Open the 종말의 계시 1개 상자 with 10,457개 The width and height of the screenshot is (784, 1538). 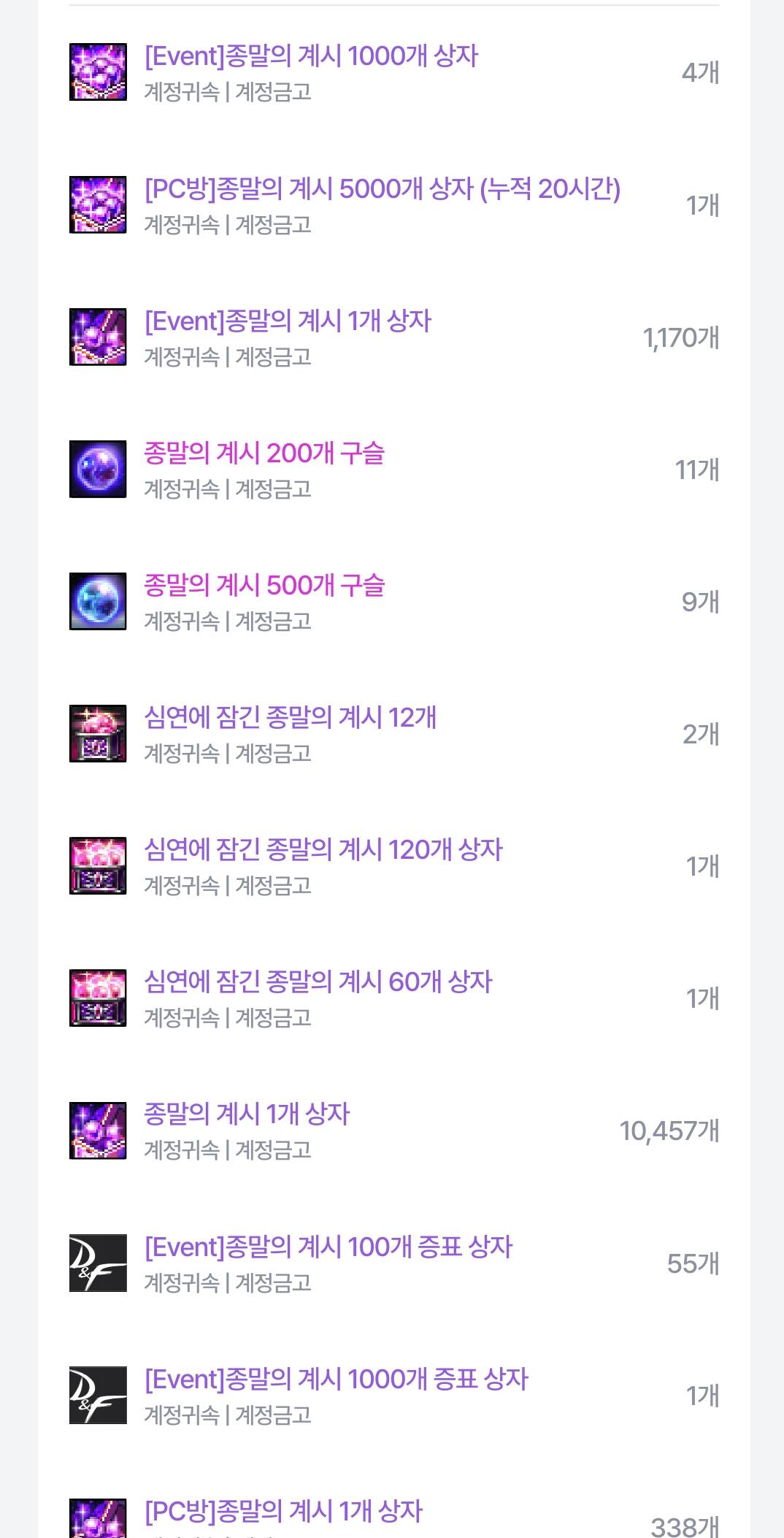click(247, 1114)
